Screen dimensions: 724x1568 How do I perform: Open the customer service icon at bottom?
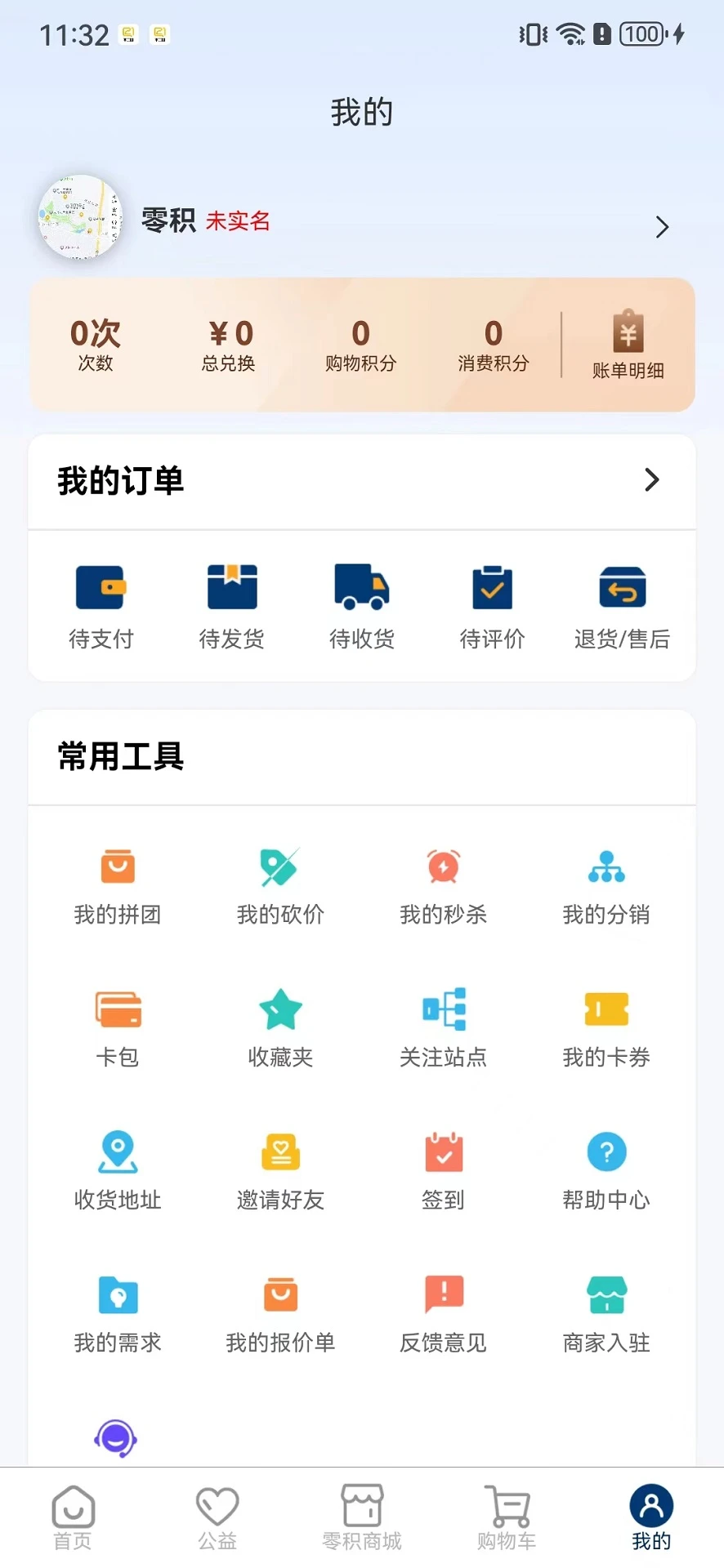(118, 1439)
